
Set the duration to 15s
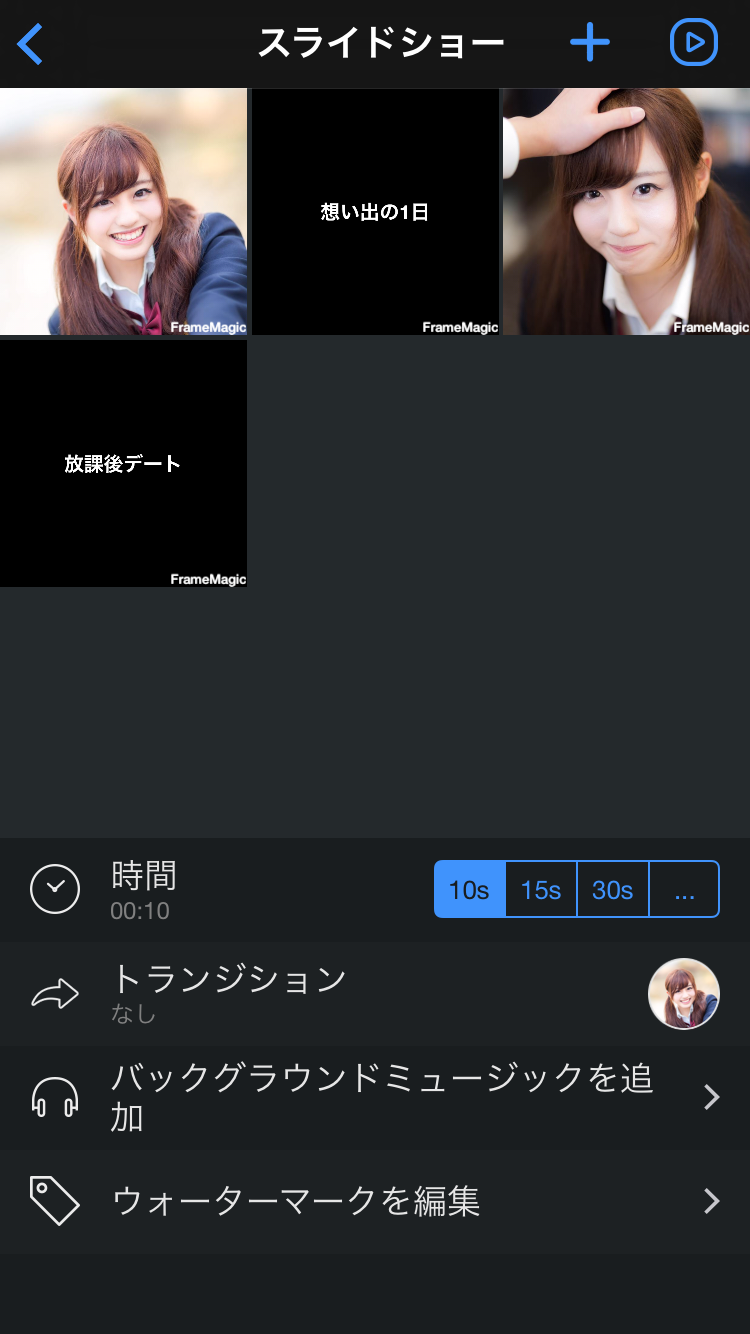[541, 889]
